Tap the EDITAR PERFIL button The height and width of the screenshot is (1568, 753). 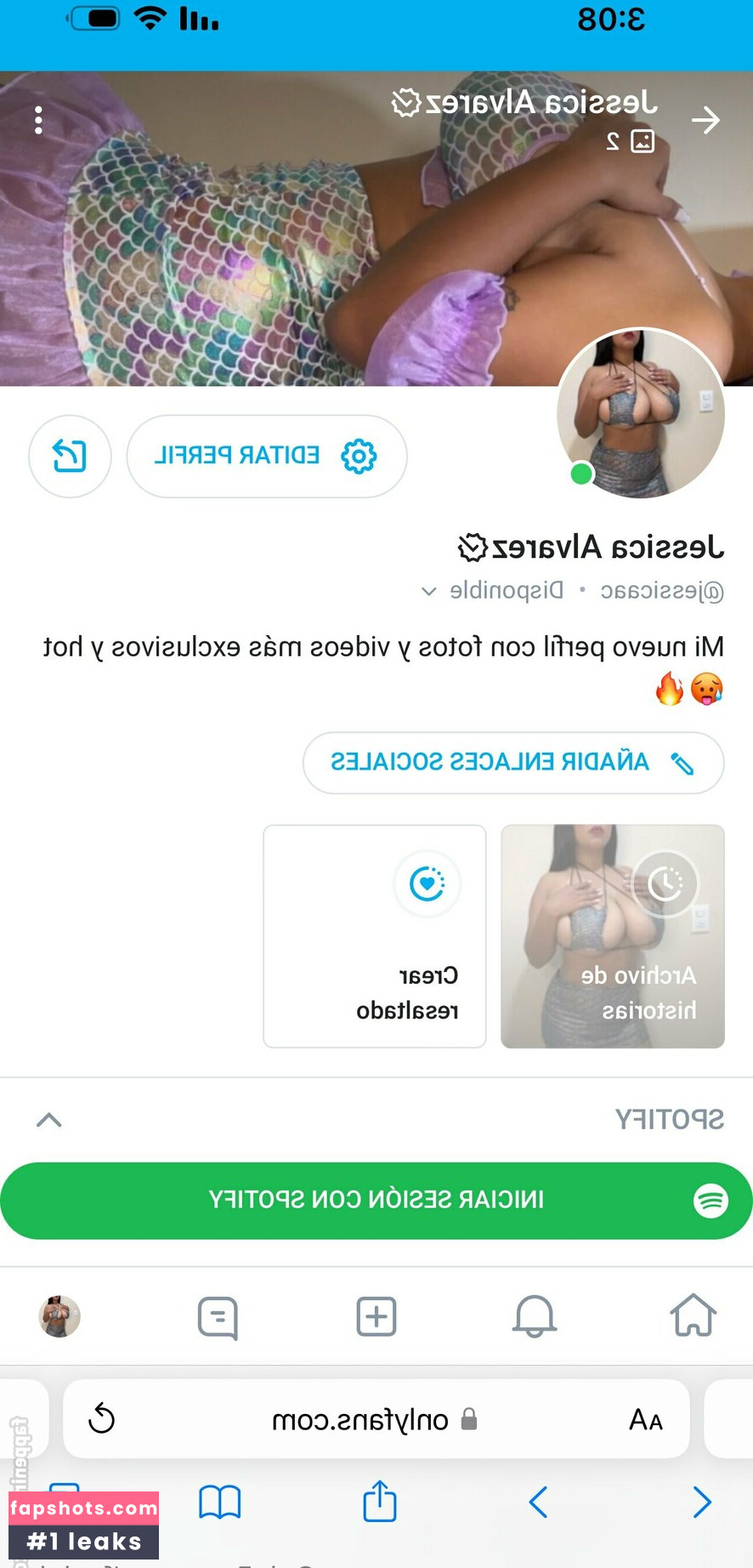coord(266,456)
